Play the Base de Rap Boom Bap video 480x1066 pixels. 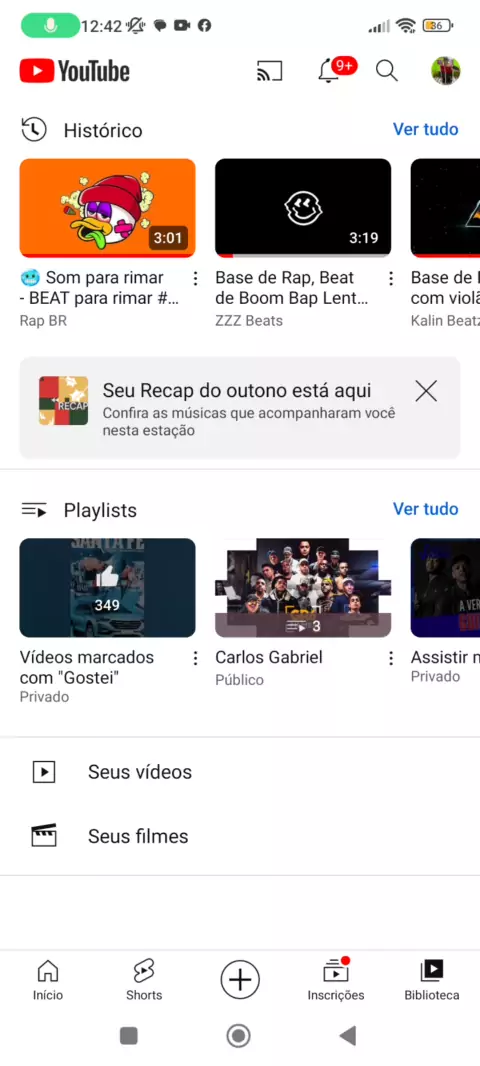(303, 208)
